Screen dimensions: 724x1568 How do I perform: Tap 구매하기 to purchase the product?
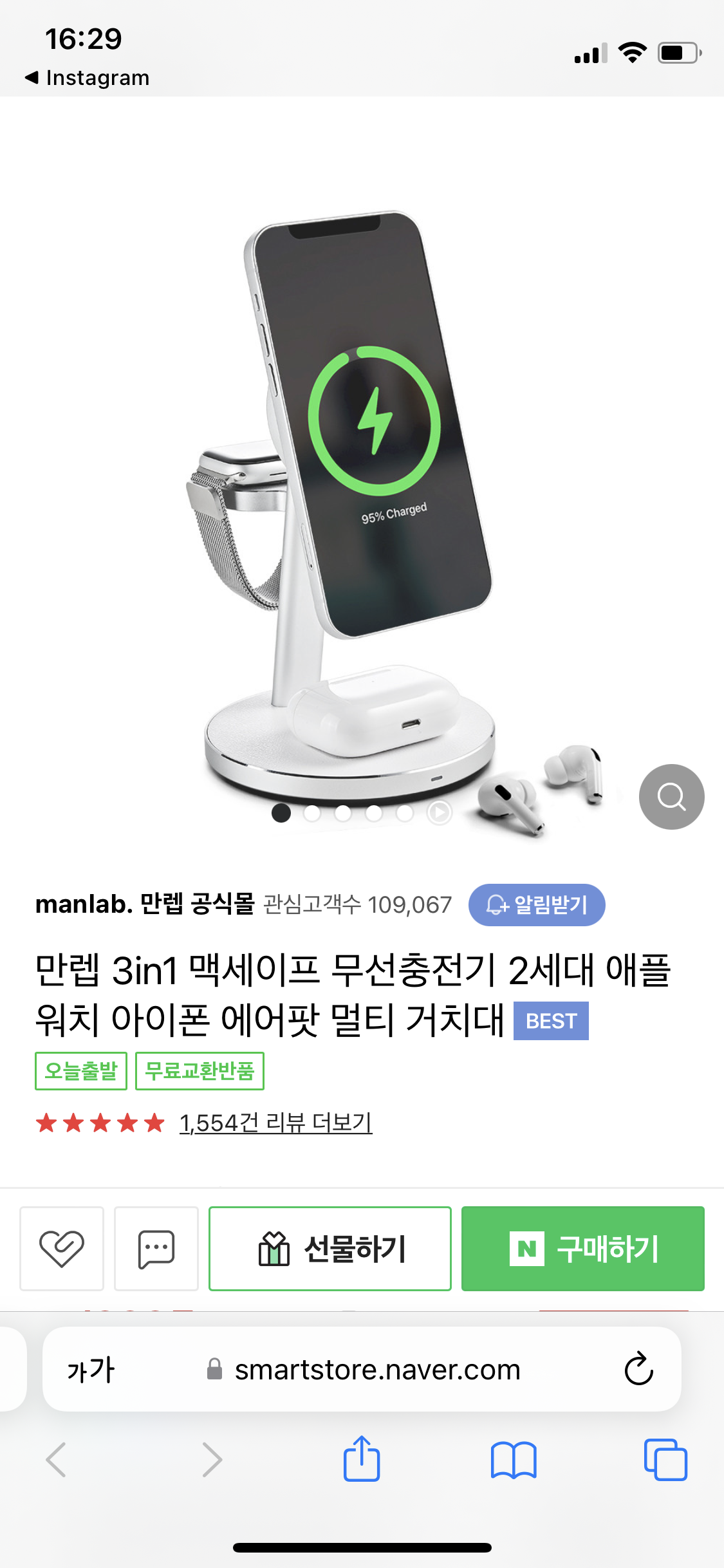pyautogui.click(x=583, y=1248)
